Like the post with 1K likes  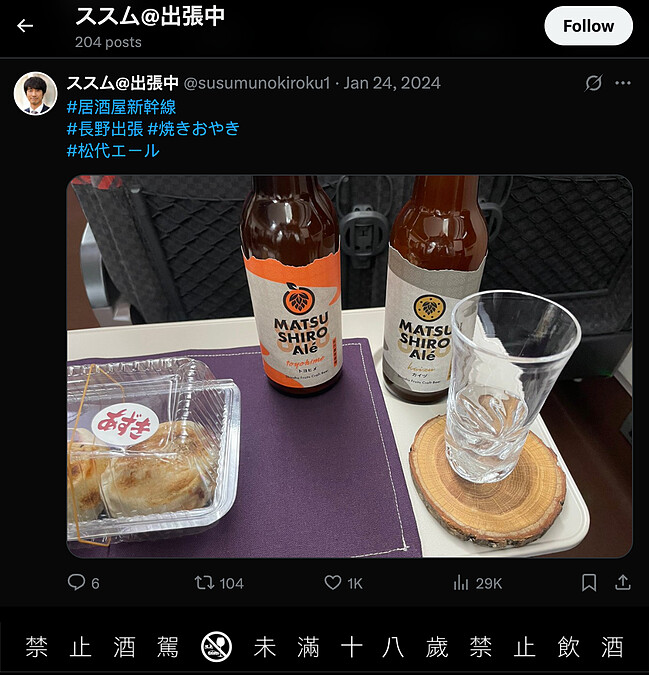[343, 582]
